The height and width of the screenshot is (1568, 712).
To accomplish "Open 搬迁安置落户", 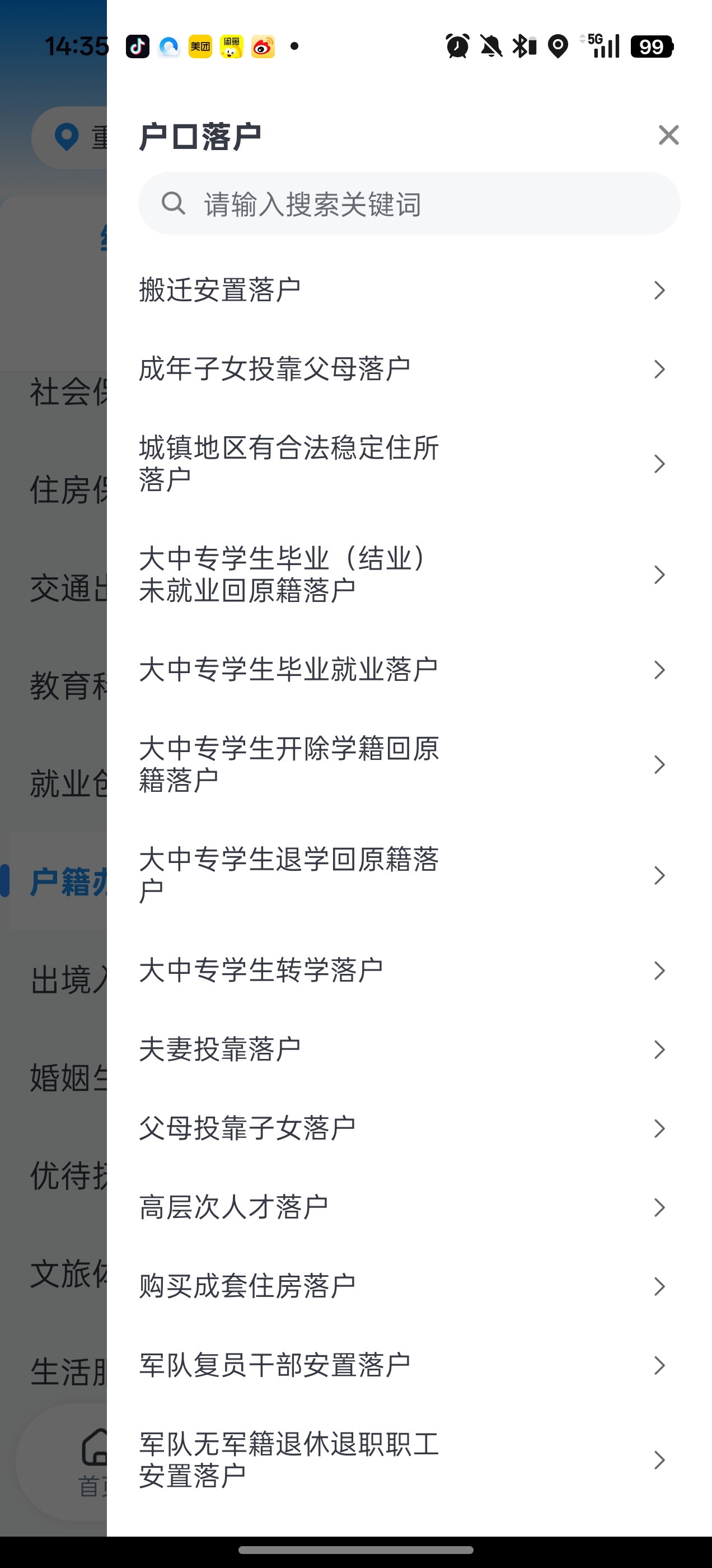I will click(402, 290).
